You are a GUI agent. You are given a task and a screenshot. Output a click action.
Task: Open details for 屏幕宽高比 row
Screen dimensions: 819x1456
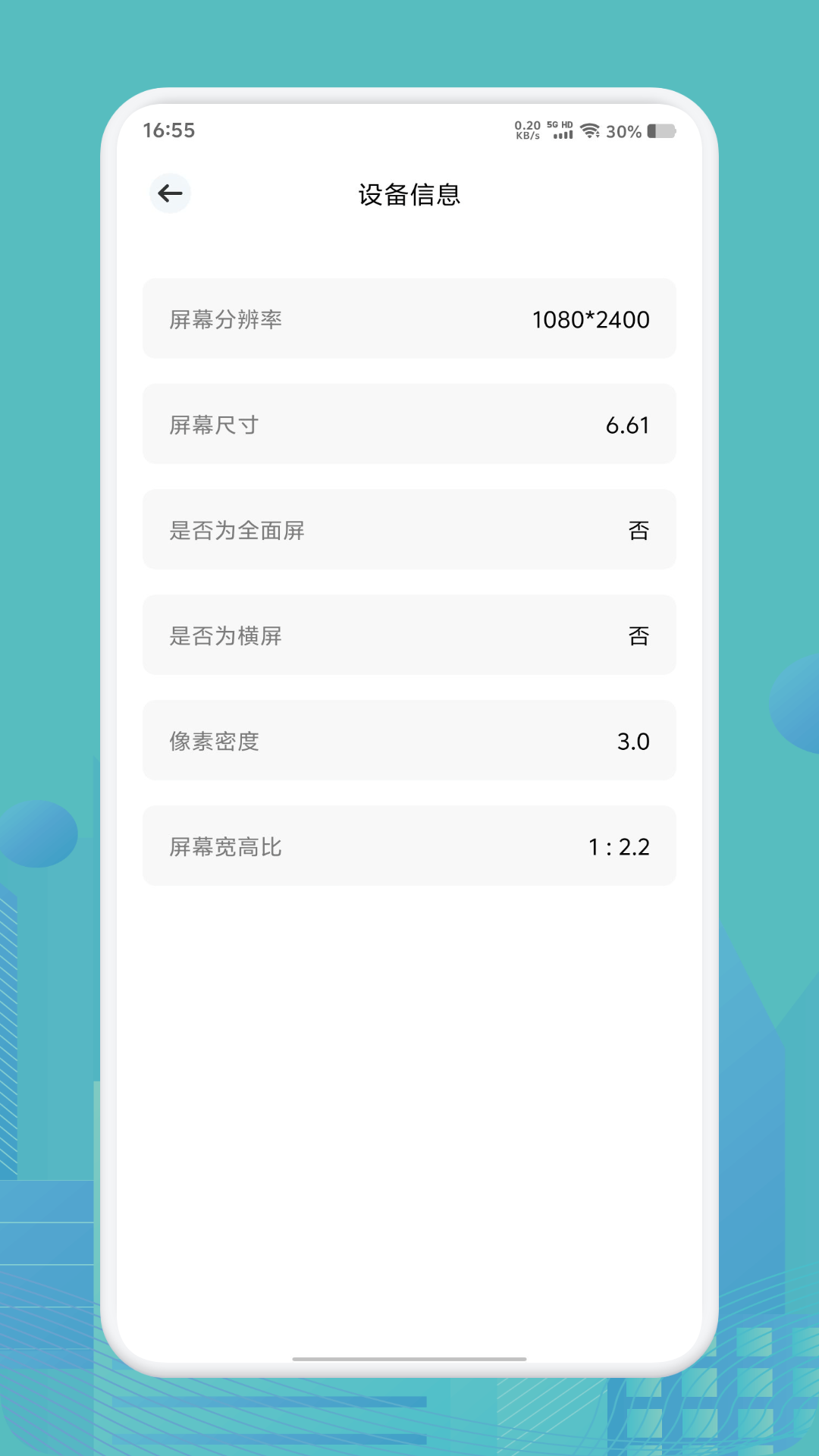409,846
